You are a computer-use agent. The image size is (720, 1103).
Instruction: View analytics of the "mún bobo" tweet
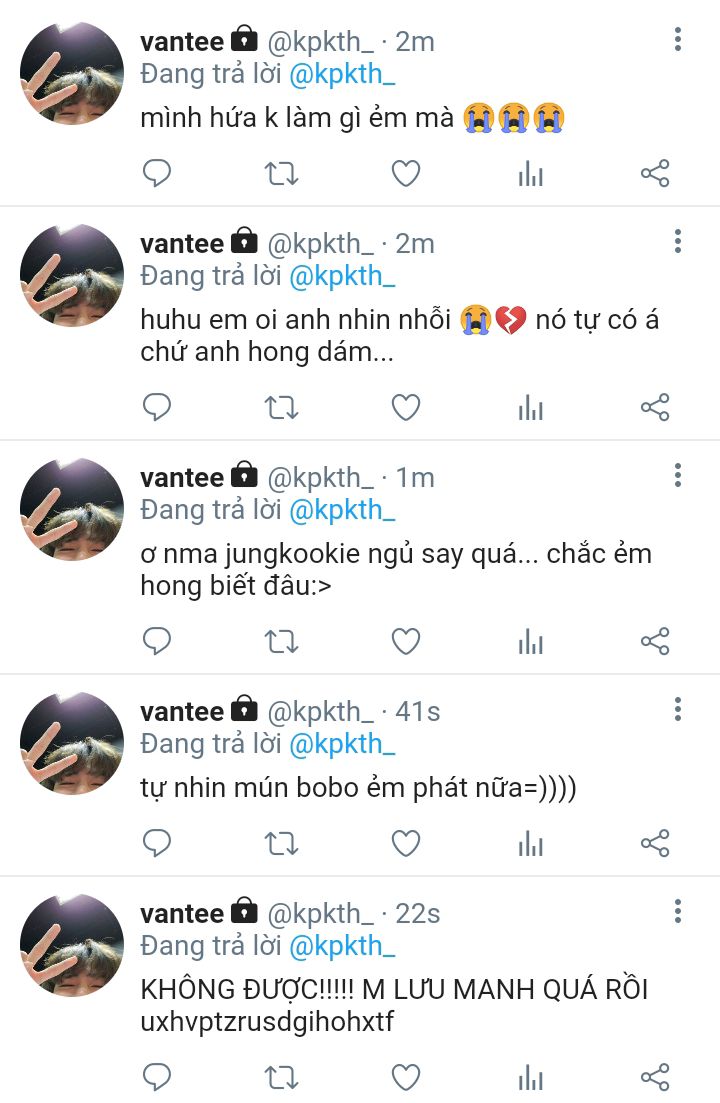click(x=531, y=843)
